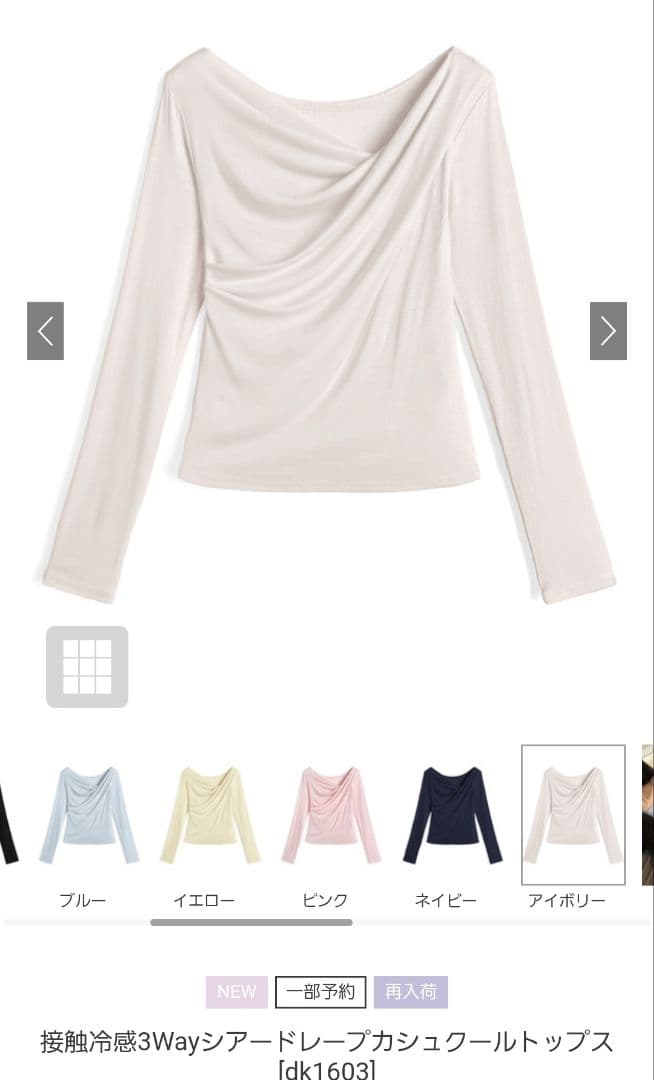
Task: Open the image grid view
Action: (x=87, y=666)
